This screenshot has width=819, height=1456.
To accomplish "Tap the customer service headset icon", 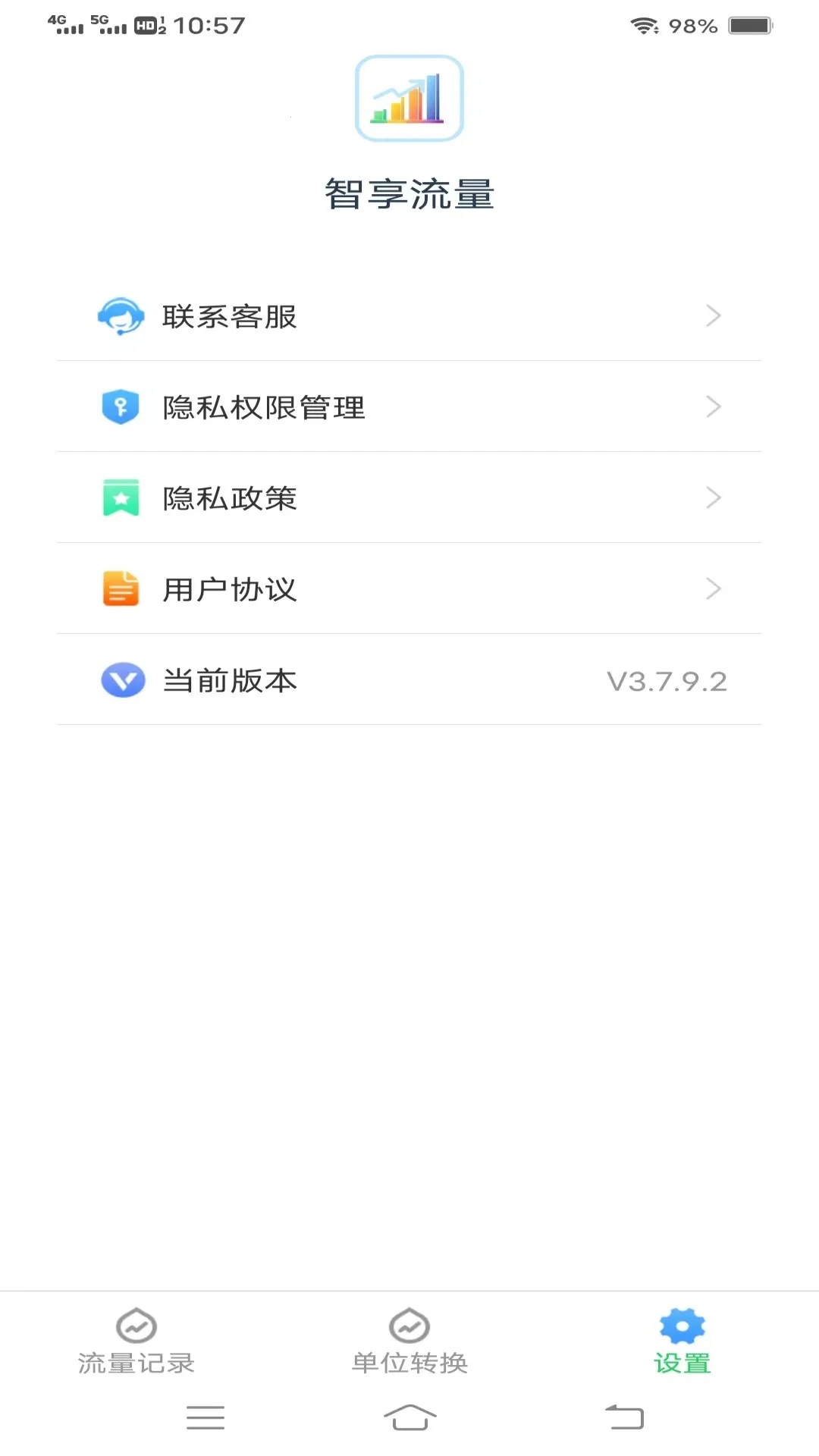I will 121,317.
